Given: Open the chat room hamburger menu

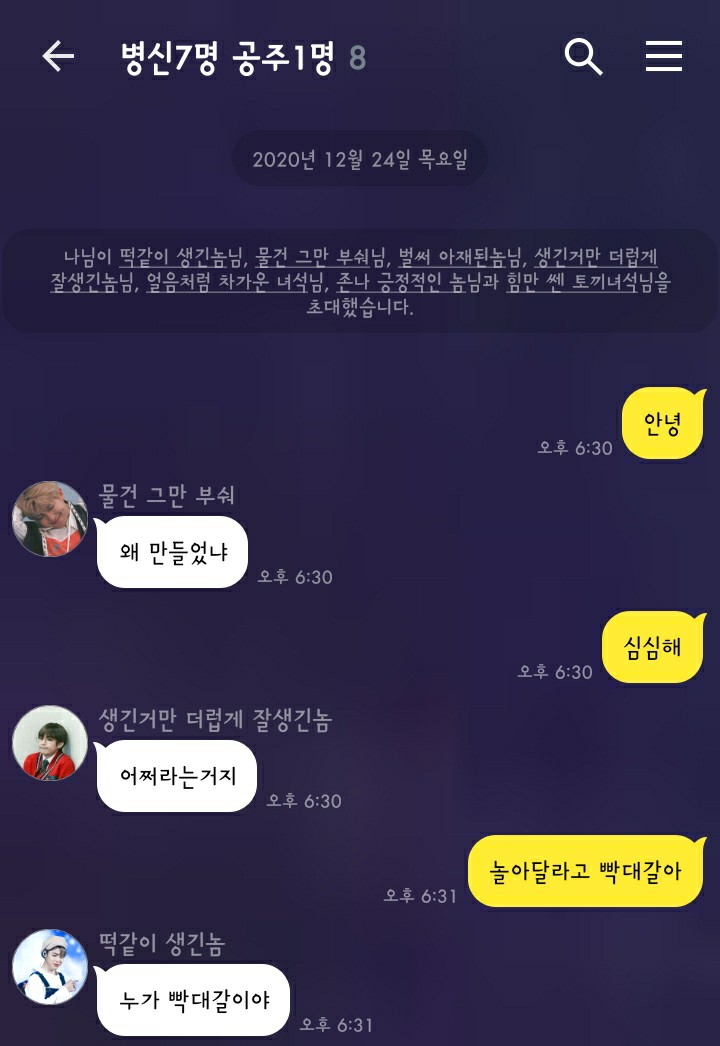Looking at the screenshot, I should [x=663, y=57].
